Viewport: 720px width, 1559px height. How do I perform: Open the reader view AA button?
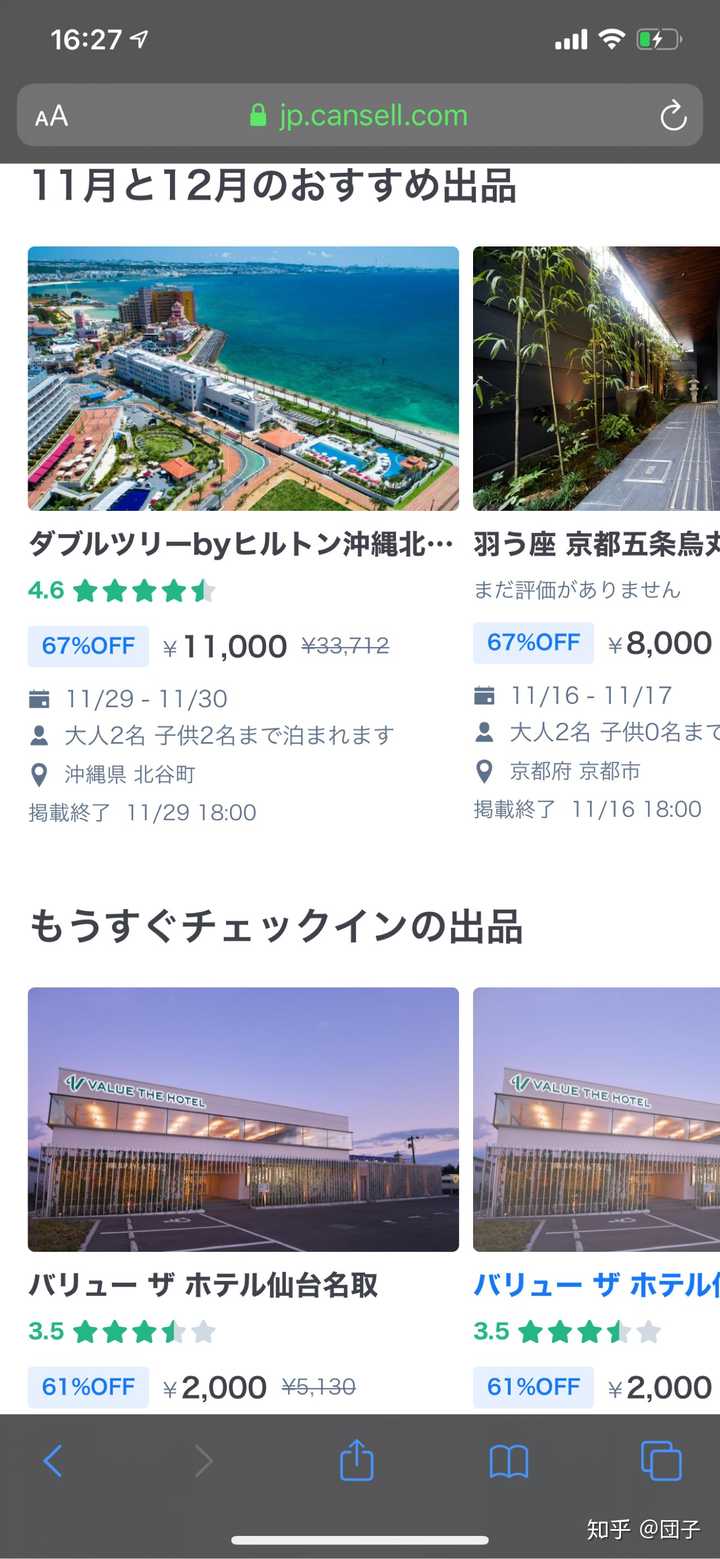click(52, 116)
